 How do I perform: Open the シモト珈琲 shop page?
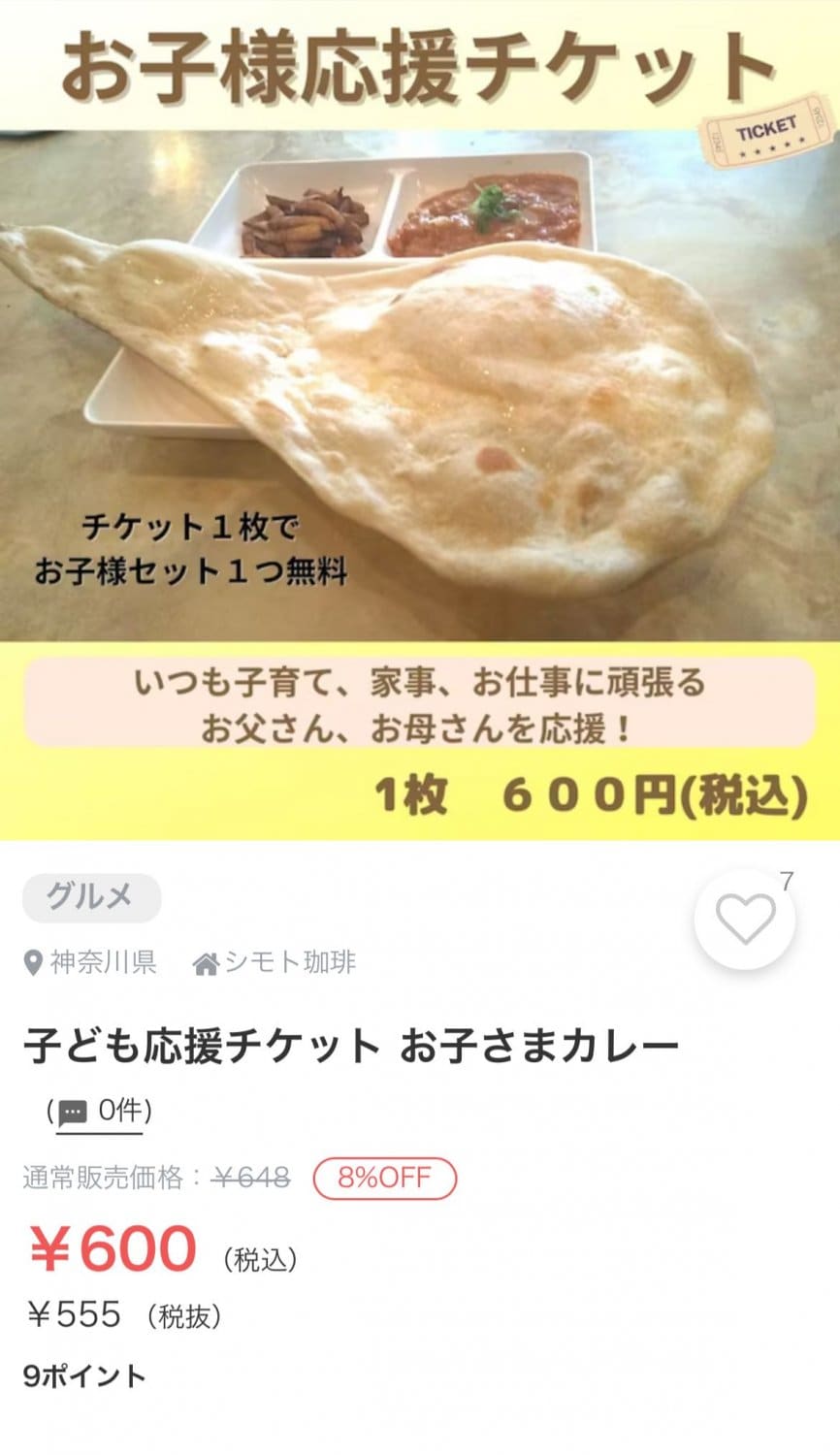(x=288, y=964)
